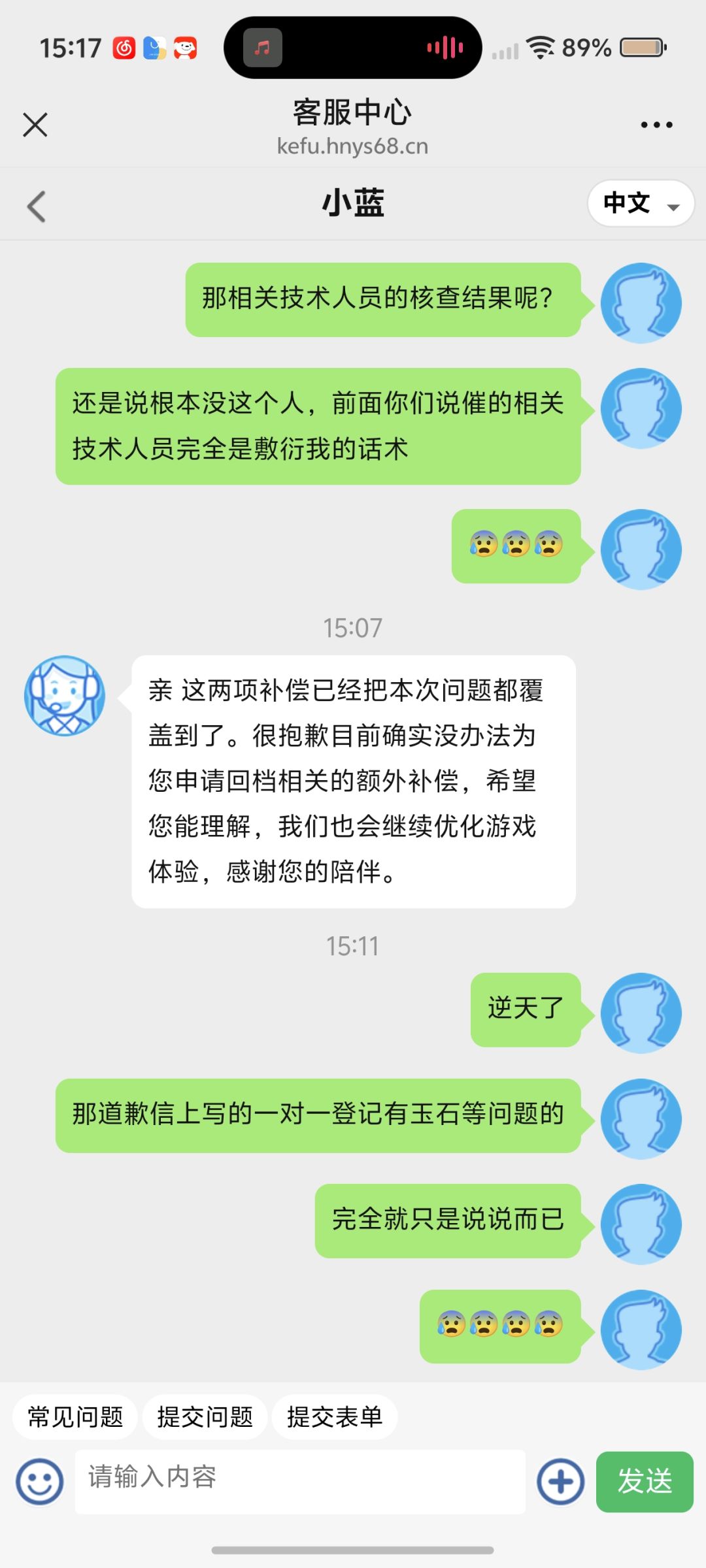Tap the audio waveform in Dynamic Island
The width and height of the screenshot is (706, 1568).
pos(444,47)
